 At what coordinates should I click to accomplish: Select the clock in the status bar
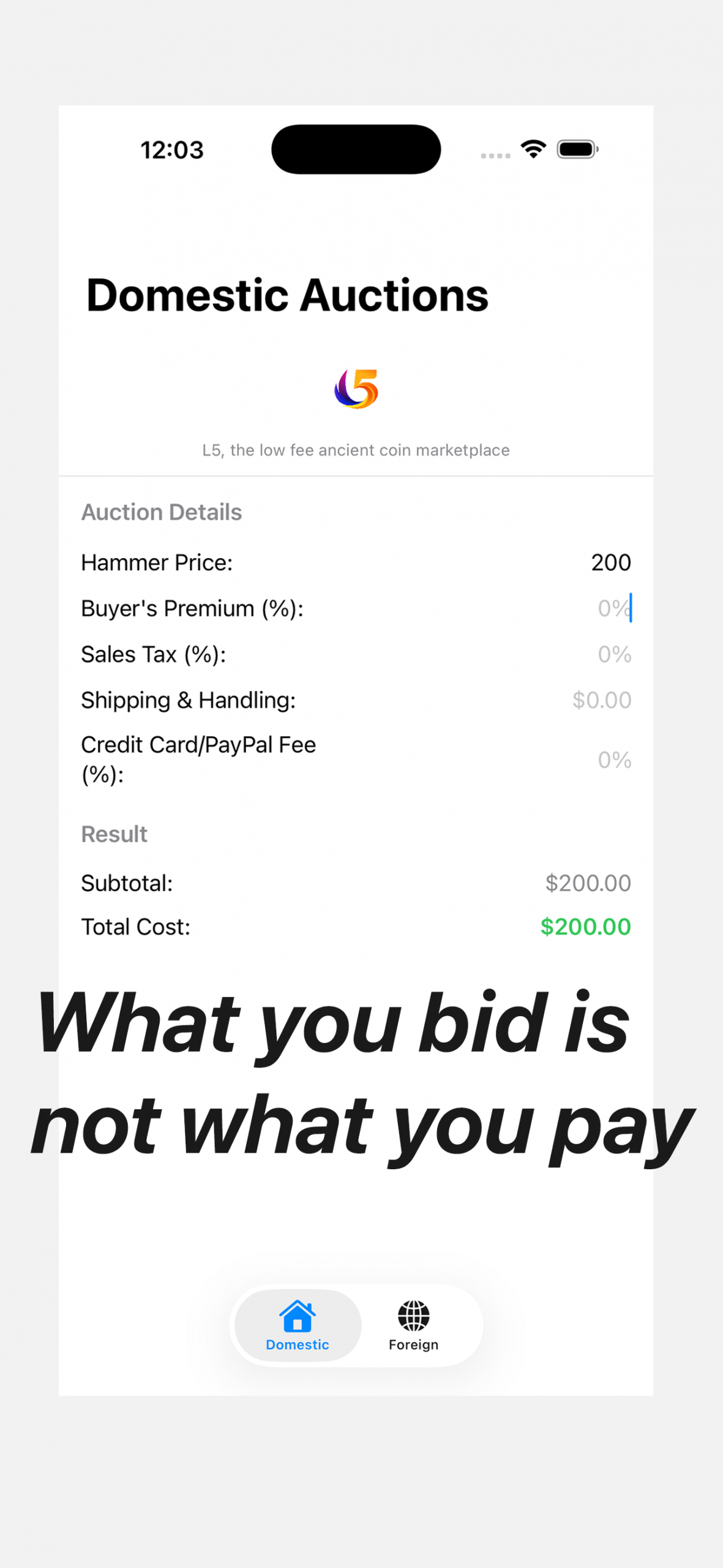(x=172, y=149)
